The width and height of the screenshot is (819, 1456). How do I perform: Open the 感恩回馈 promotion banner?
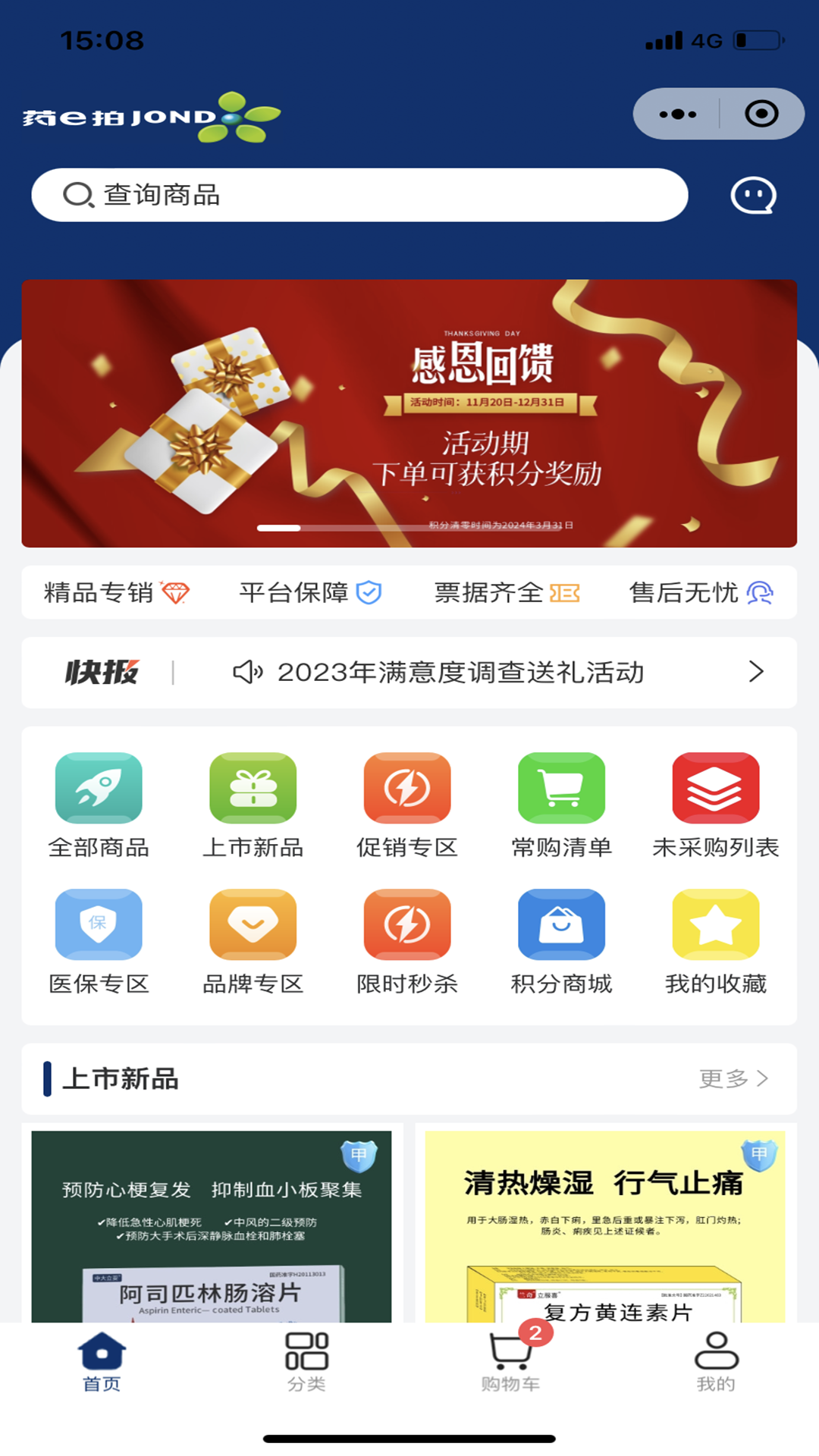tap(409, 413)
